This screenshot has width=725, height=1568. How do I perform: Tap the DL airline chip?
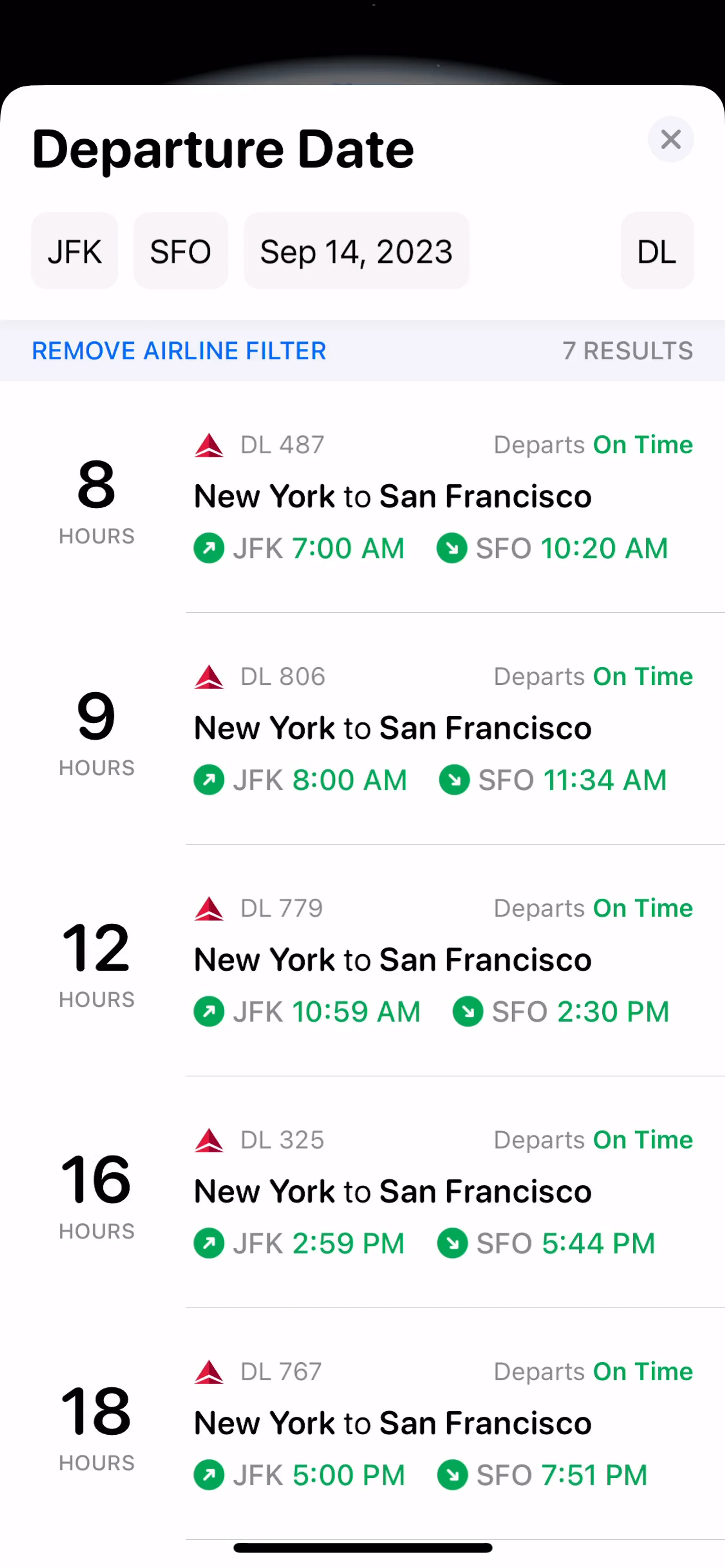pyautogui.click(x=657, y=251)
